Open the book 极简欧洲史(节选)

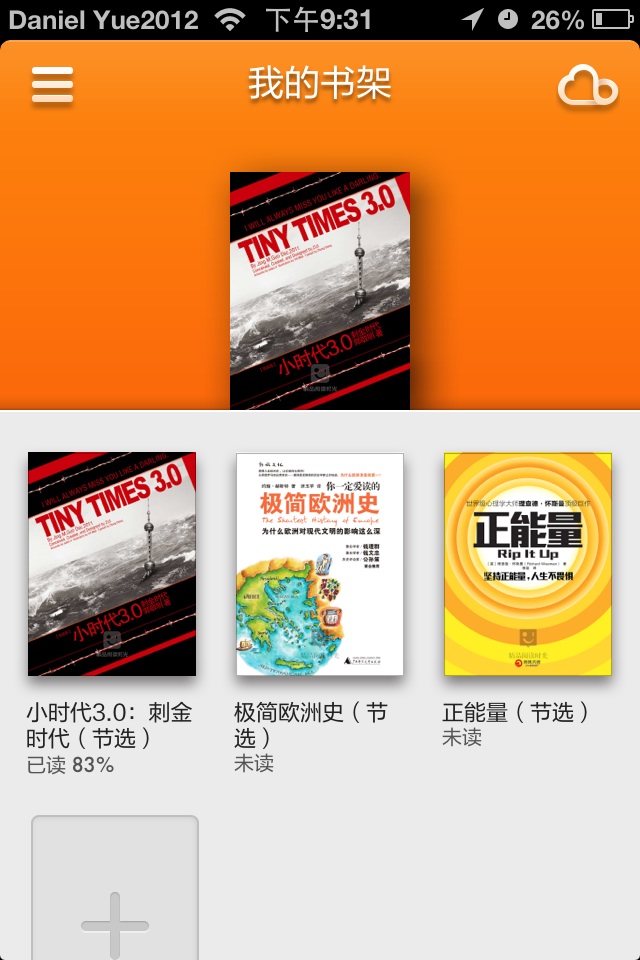[320, 564]
